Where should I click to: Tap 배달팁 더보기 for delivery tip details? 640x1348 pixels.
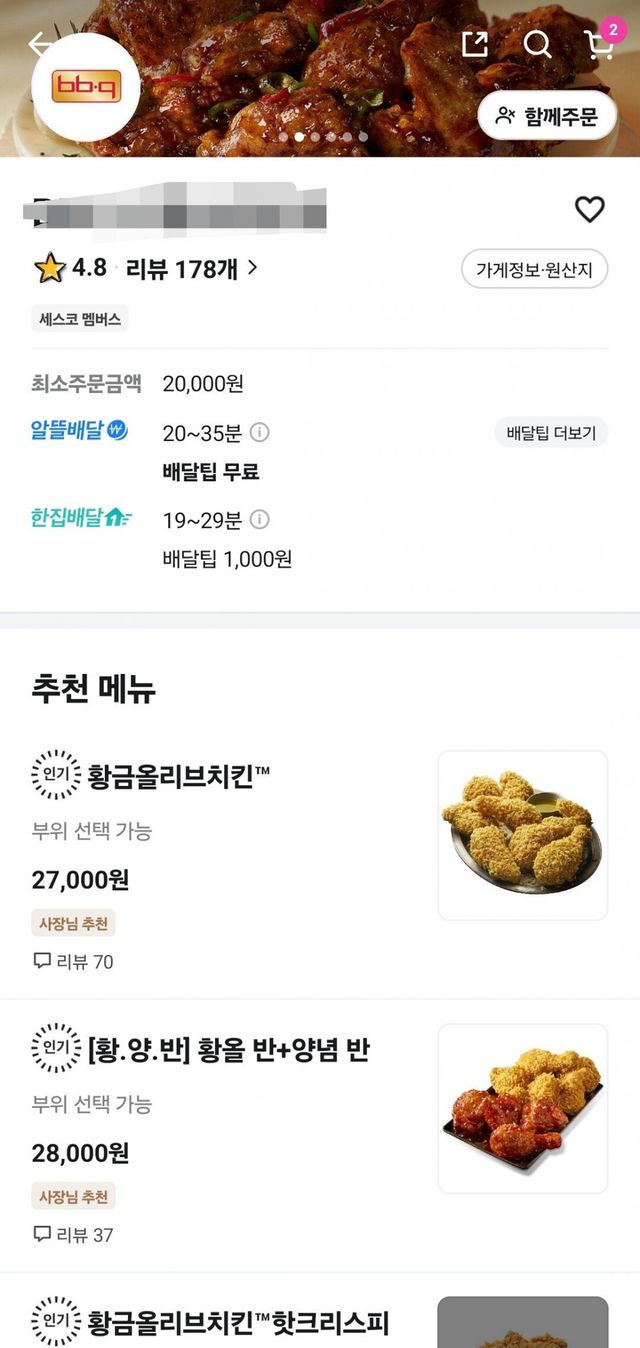click(x=550, y=433)
